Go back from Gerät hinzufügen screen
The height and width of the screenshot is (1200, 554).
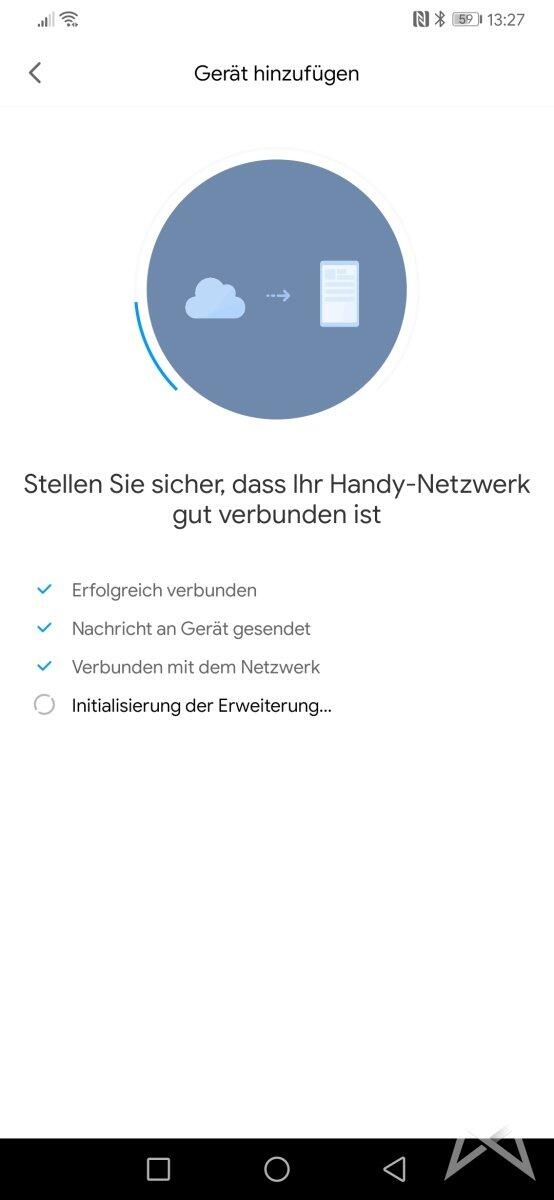[35, 73]
